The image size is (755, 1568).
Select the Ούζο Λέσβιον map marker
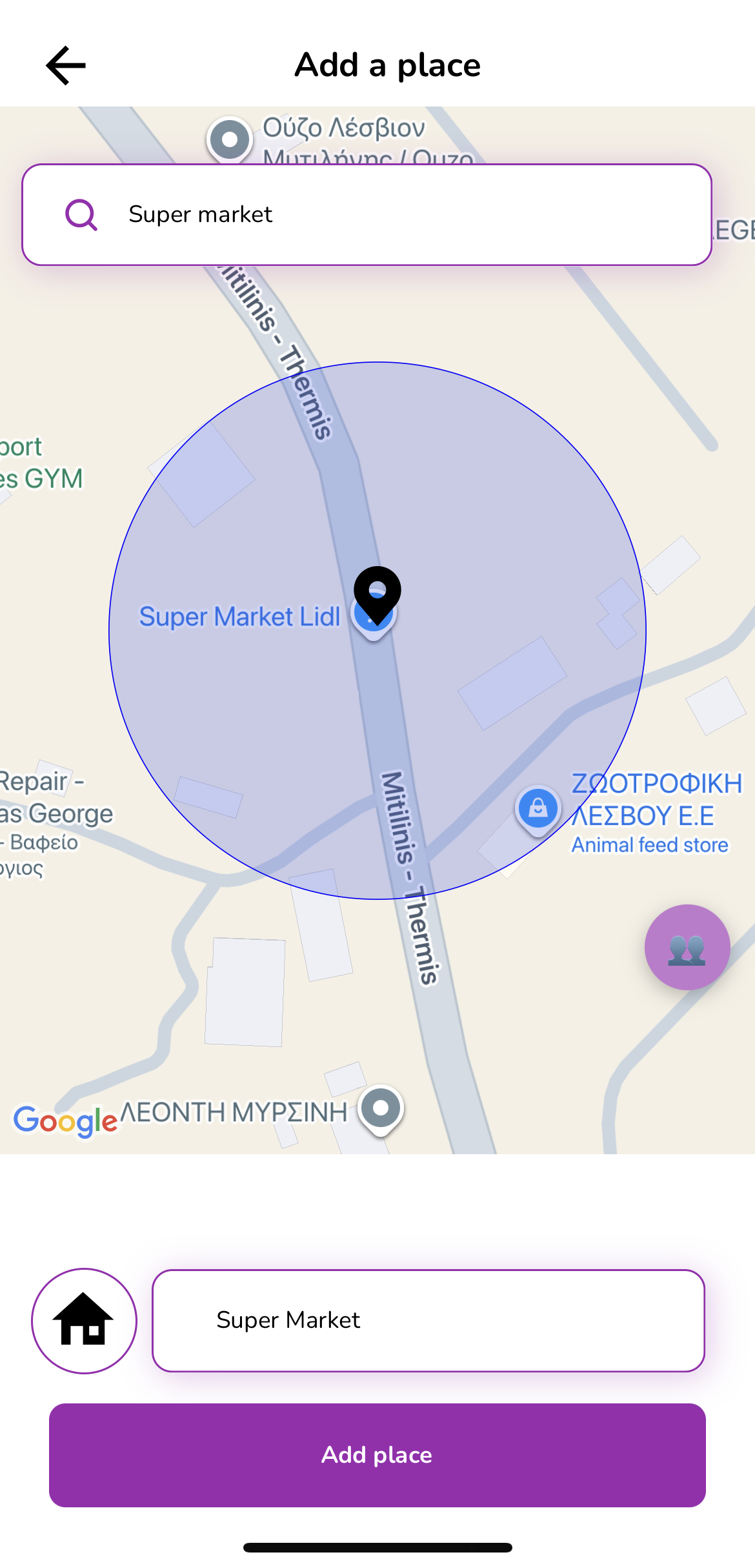click(230, 140)
